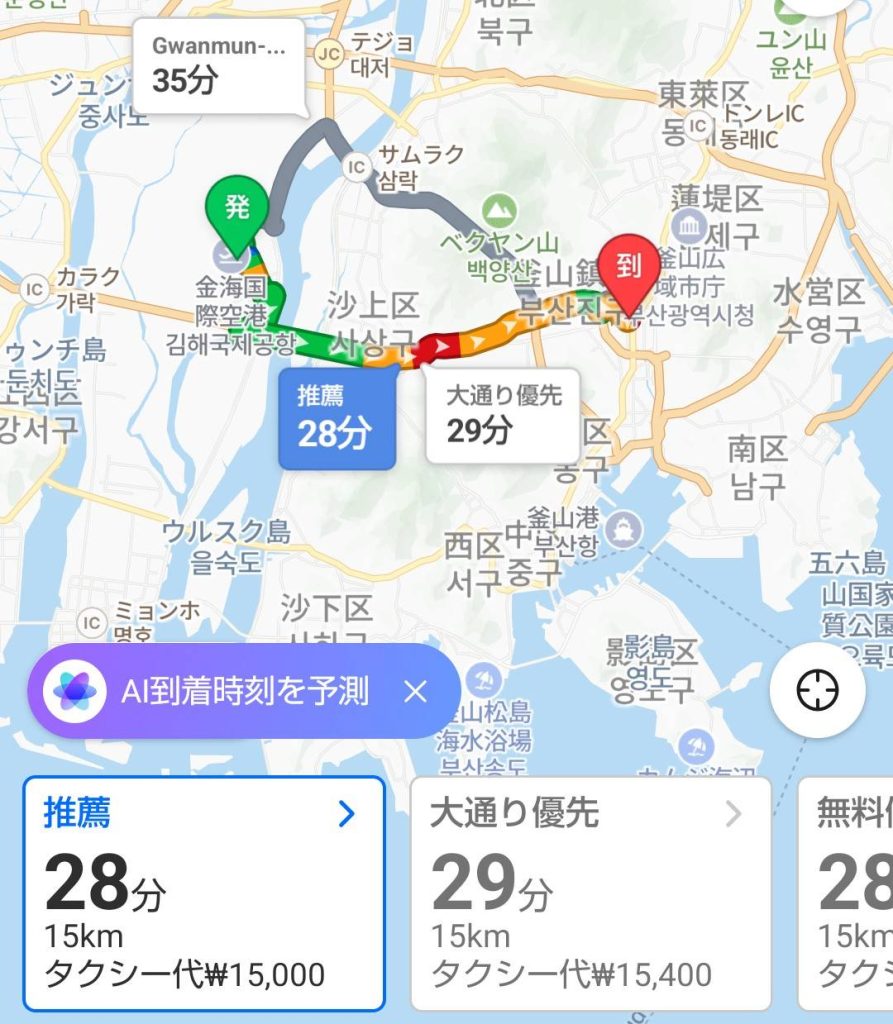893x1024 pixels.
Task: Dismiss the AI arrival prediction banner
Action: [415, 691]
